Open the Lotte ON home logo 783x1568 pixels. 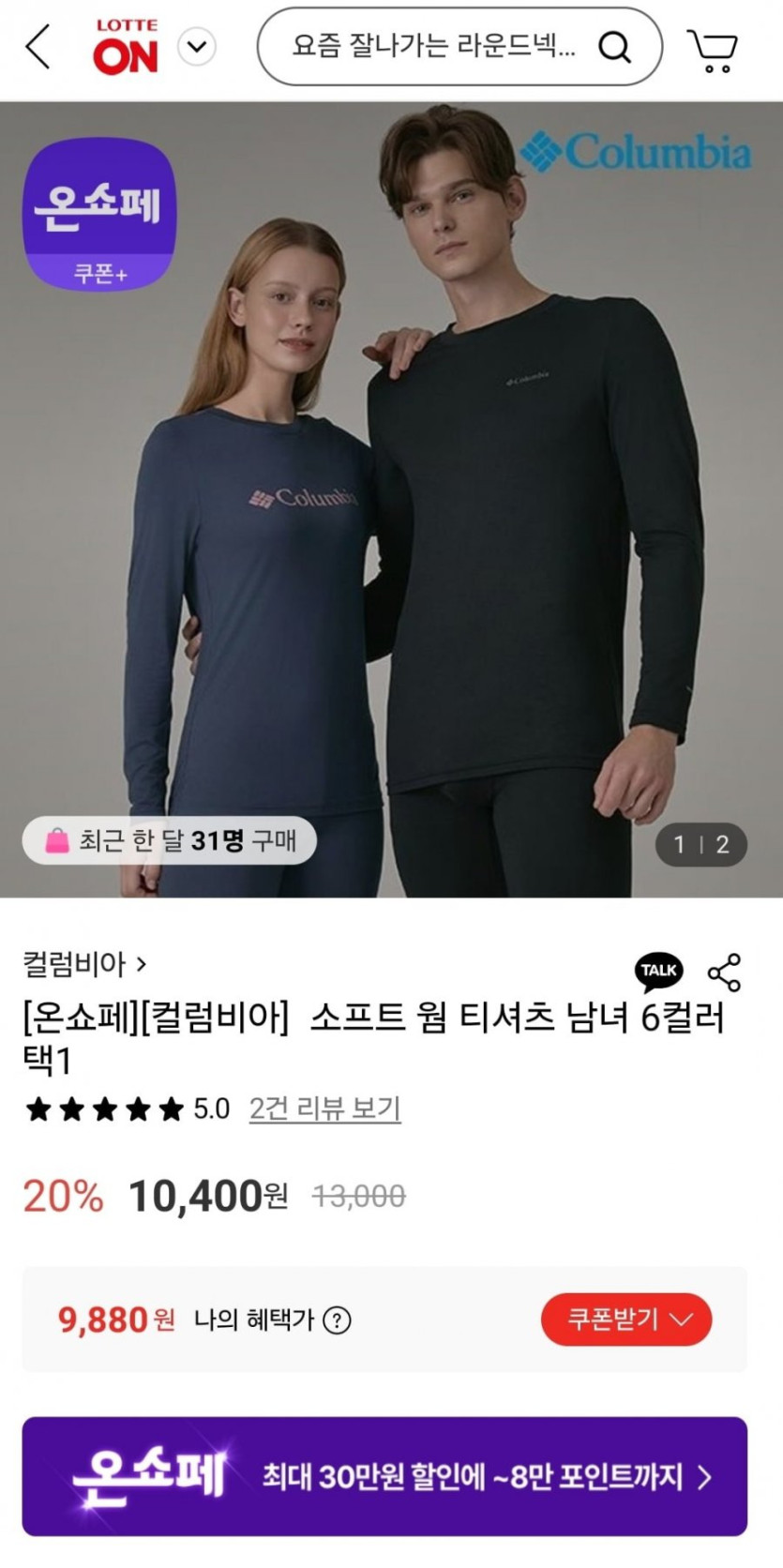point(126,47)
